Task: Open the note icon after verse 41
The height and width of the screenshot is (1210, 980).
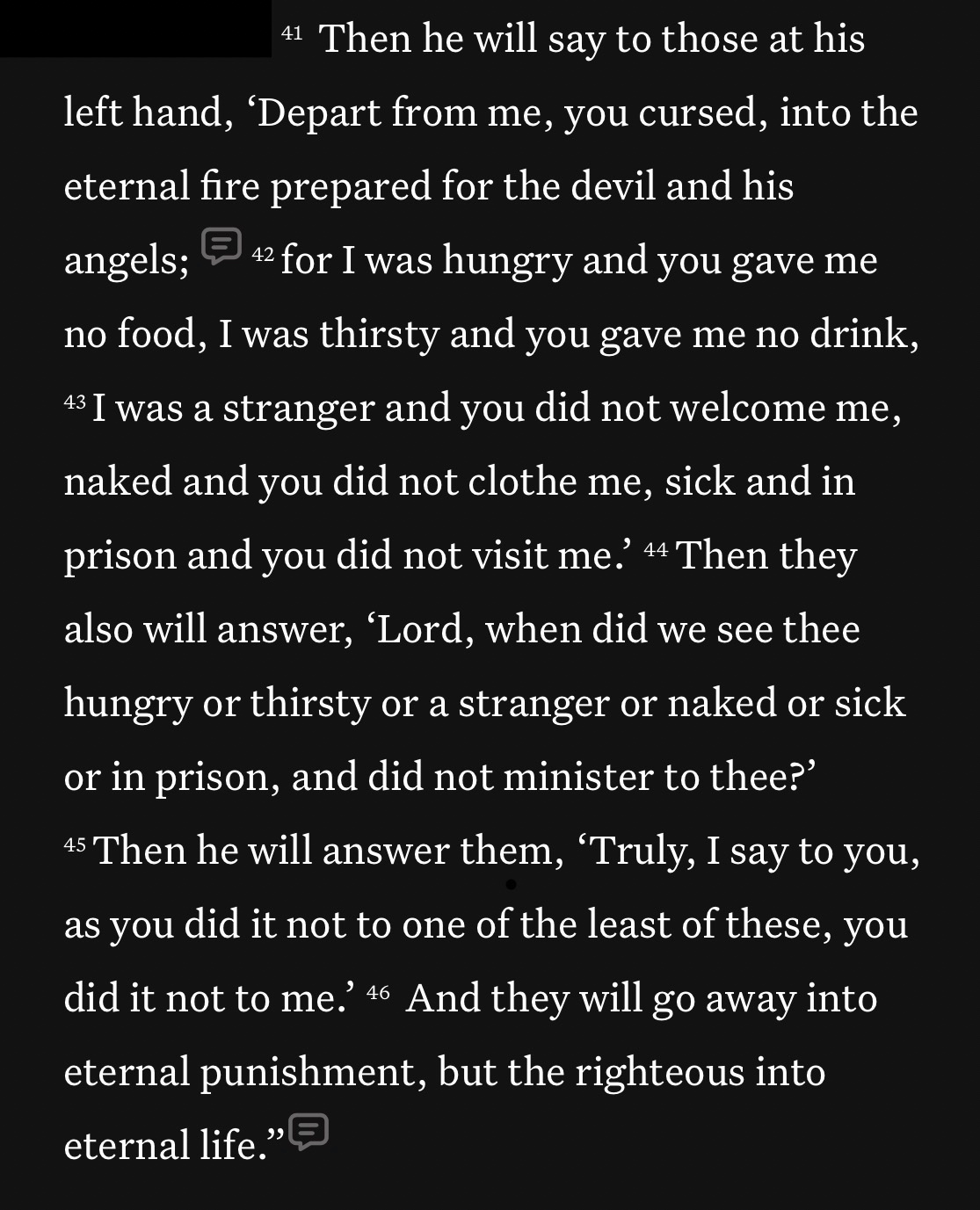Action: pos(221,245)
